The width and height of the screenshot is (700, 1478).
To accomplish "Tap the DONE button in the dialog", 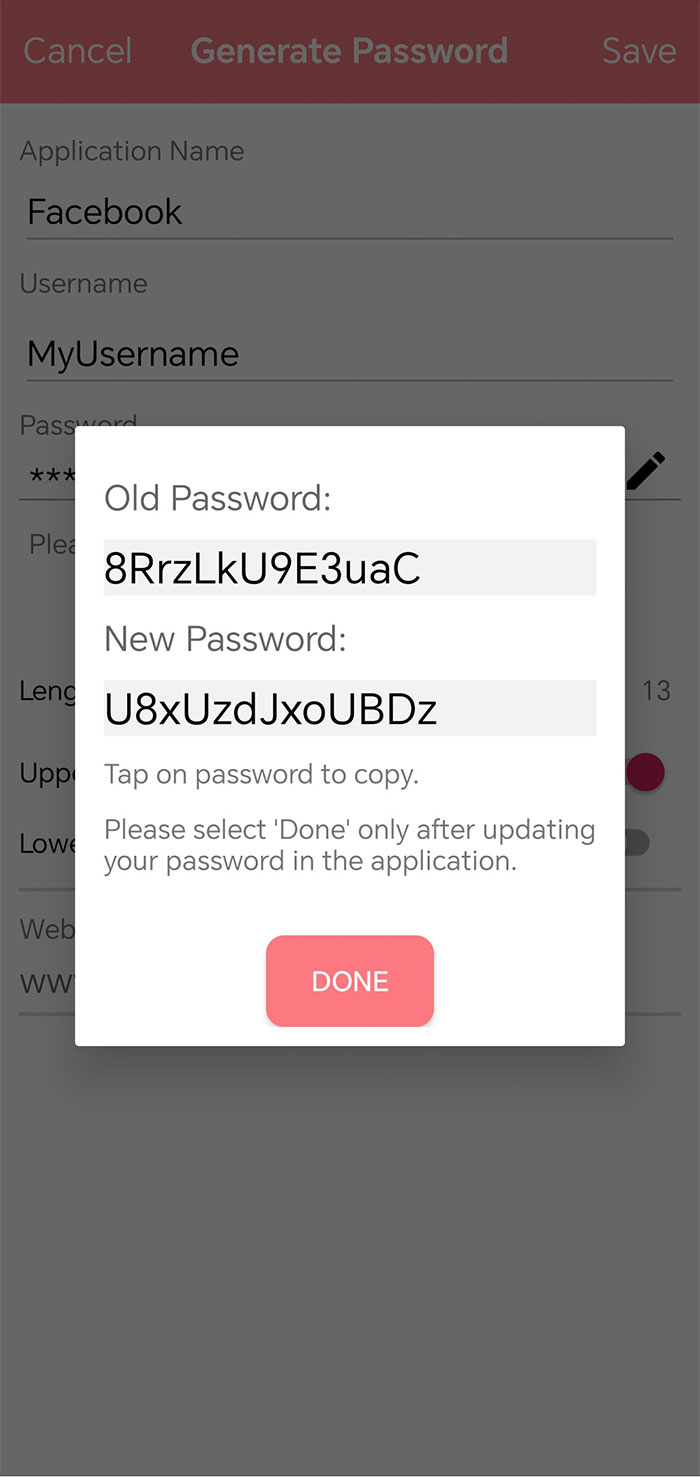I will 350,981.
